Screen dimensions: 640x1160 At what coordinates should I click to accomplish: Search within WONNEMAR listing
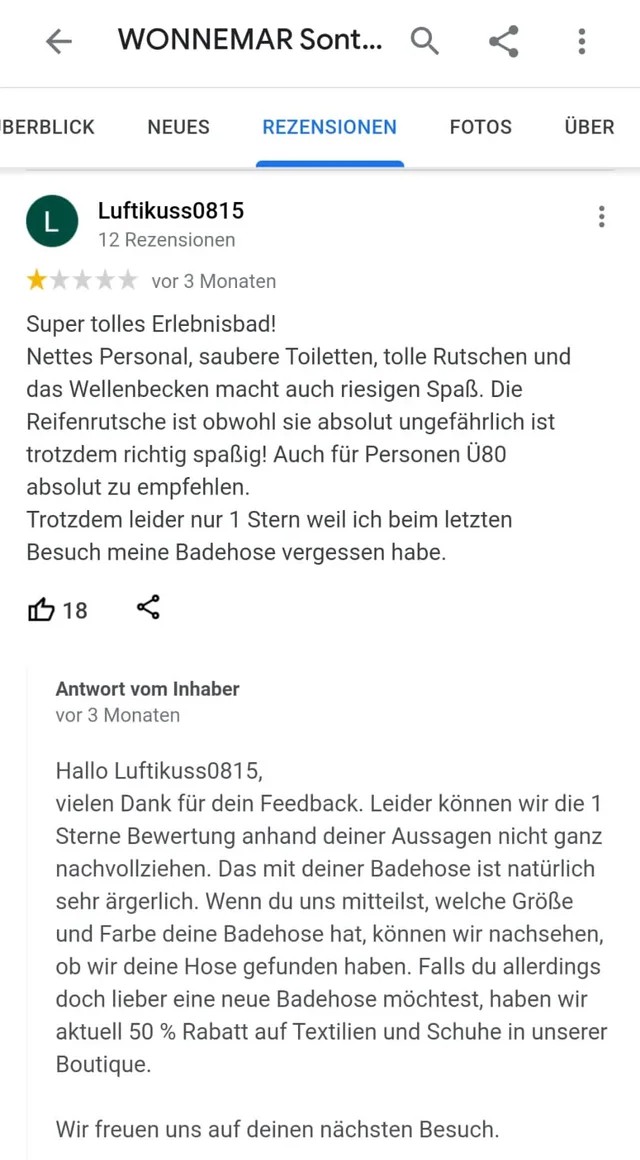[x=425, y=41]
